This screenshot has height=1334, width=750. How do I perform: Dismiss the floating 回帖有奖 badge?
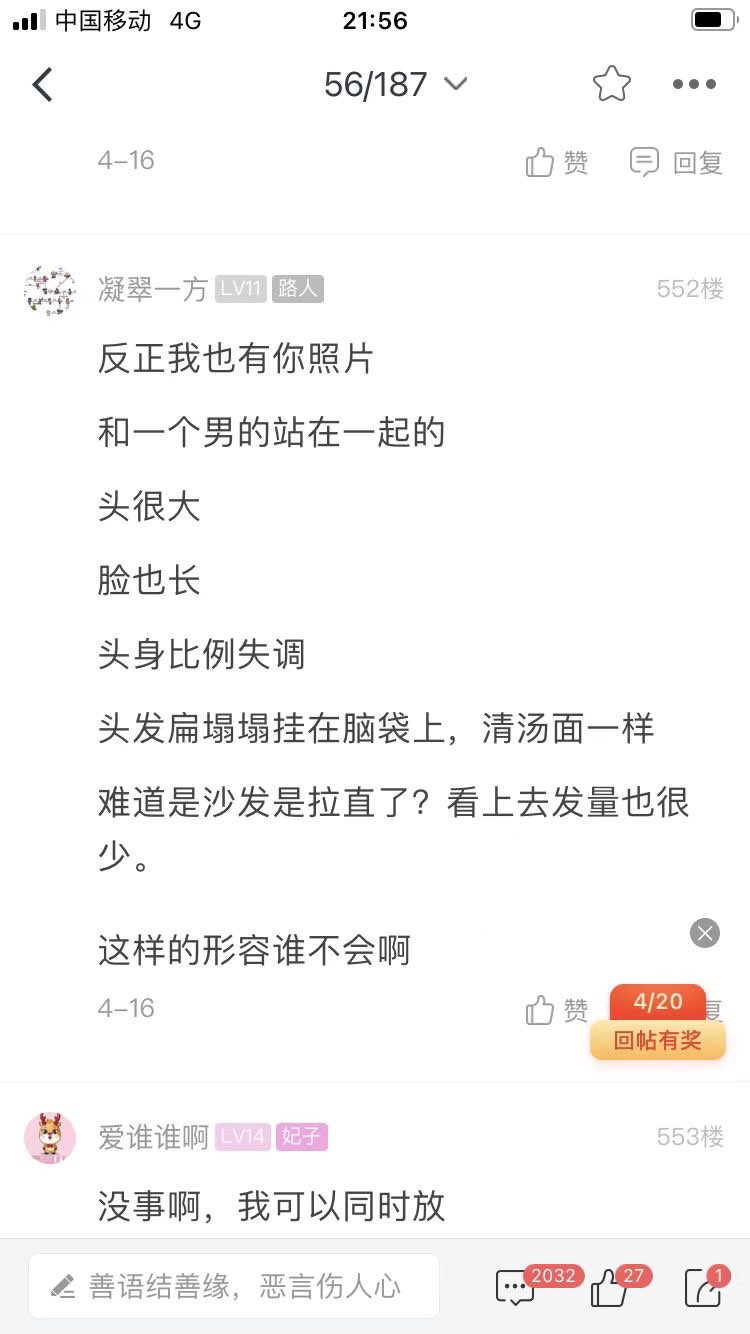point(705,933)
